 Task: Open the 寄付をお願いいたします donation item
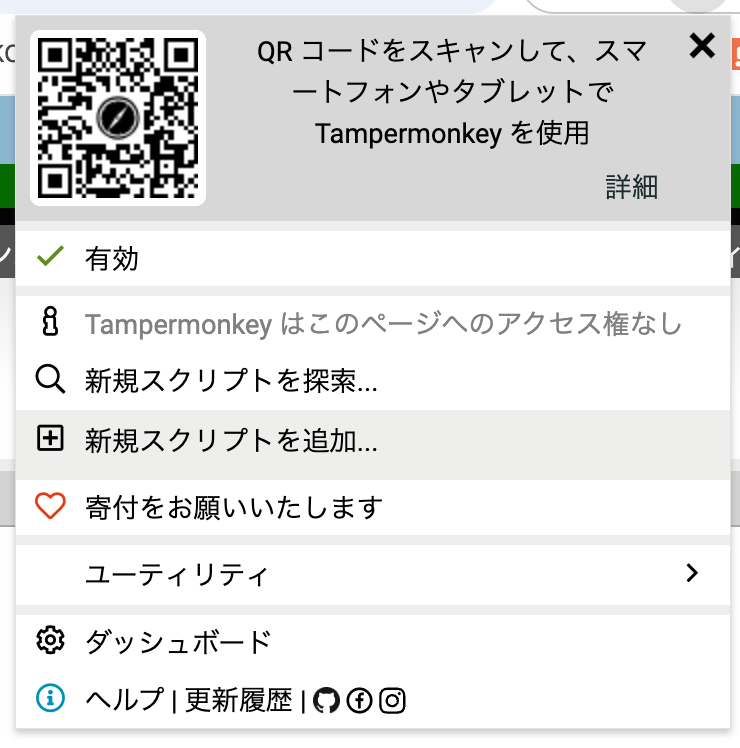tap(234, 507)
